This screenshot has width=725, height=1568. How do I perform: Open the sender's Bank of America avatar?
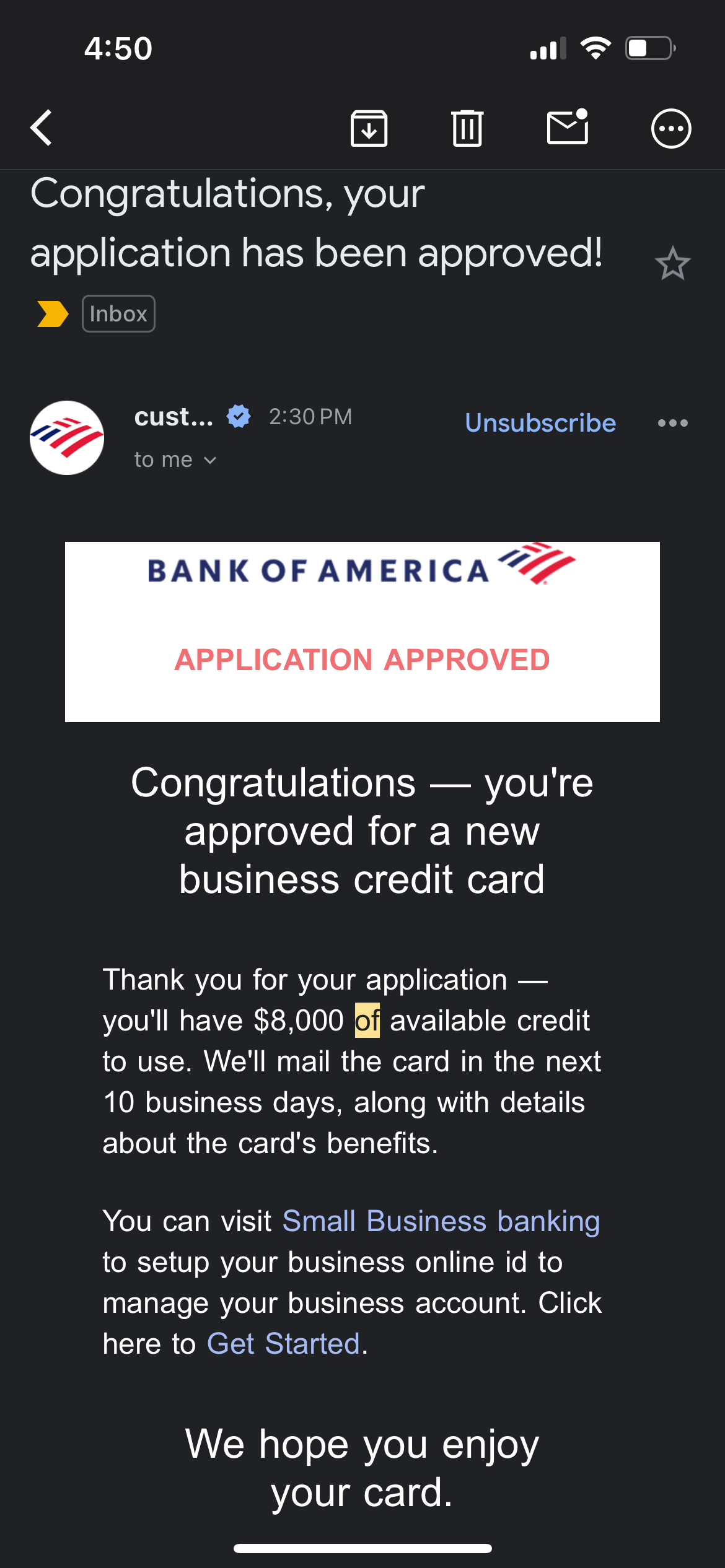pyautogui.click(x=67, y=438)
